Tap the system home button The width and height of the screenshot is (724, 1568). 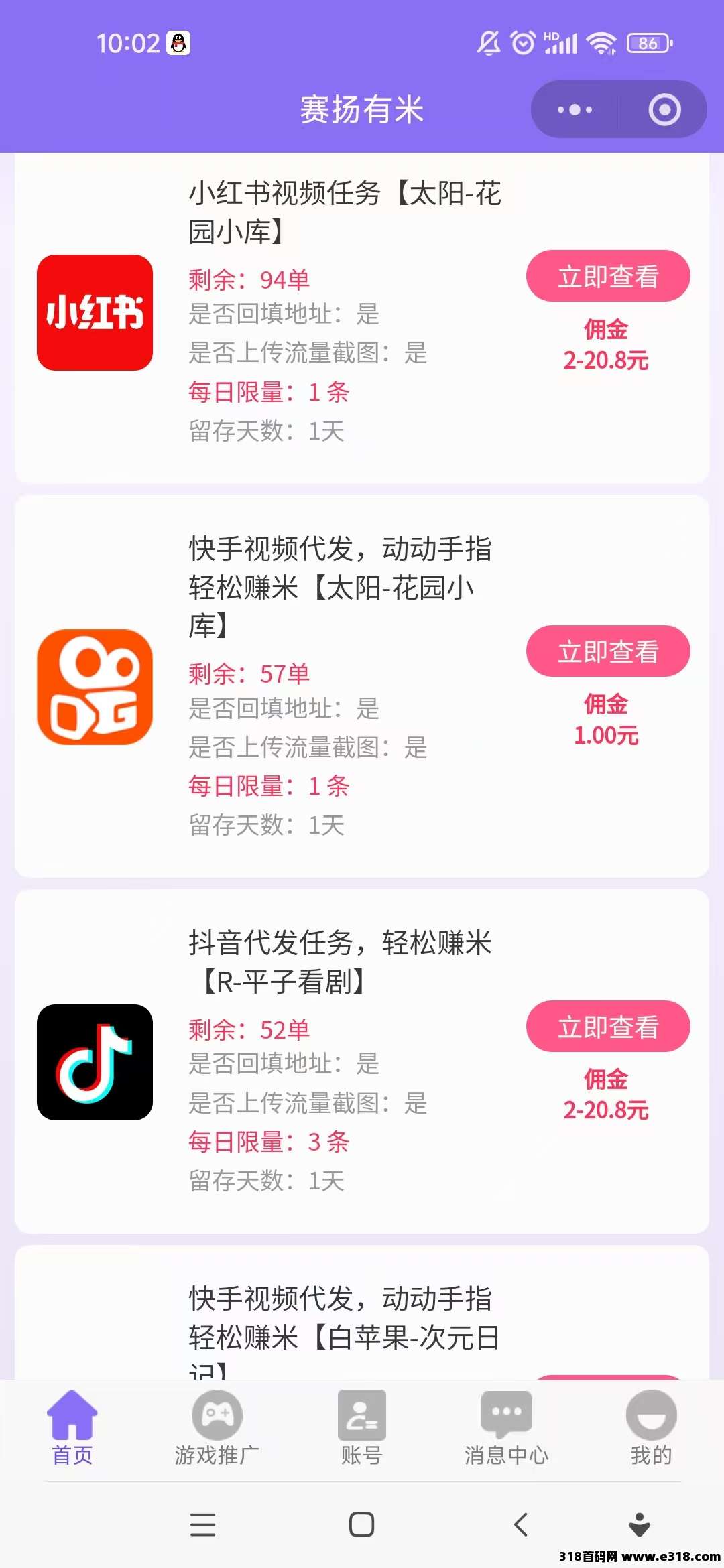pos(361,1524)
